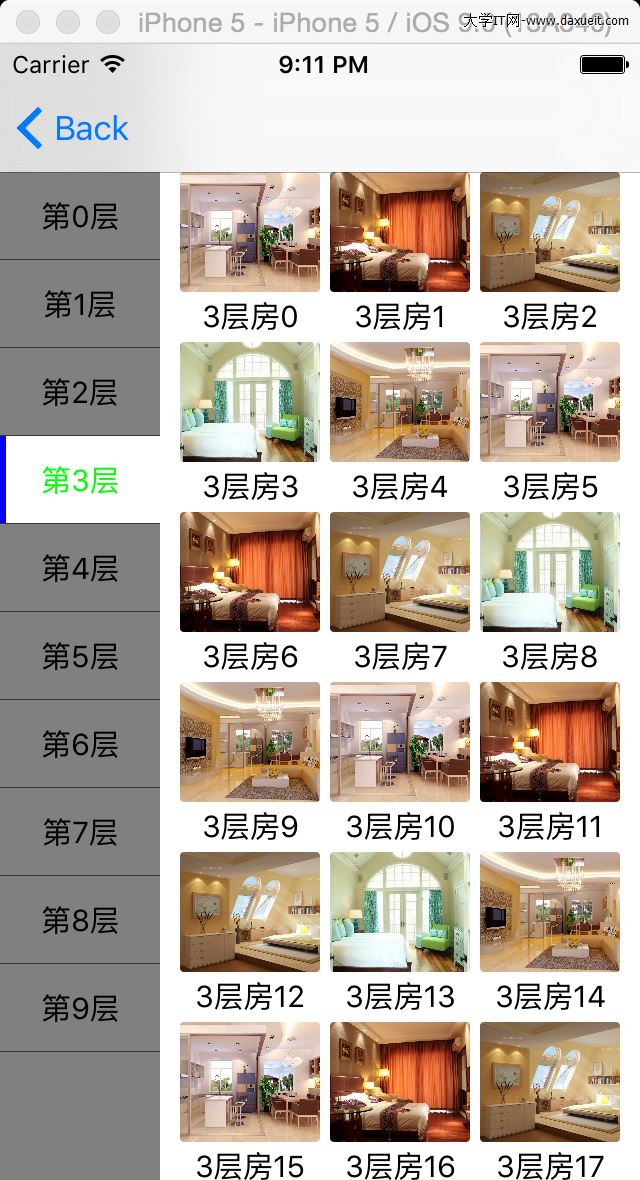
Task: View the 3层房1 room picture
Action: pyautogui.click(x=400, y=232)
